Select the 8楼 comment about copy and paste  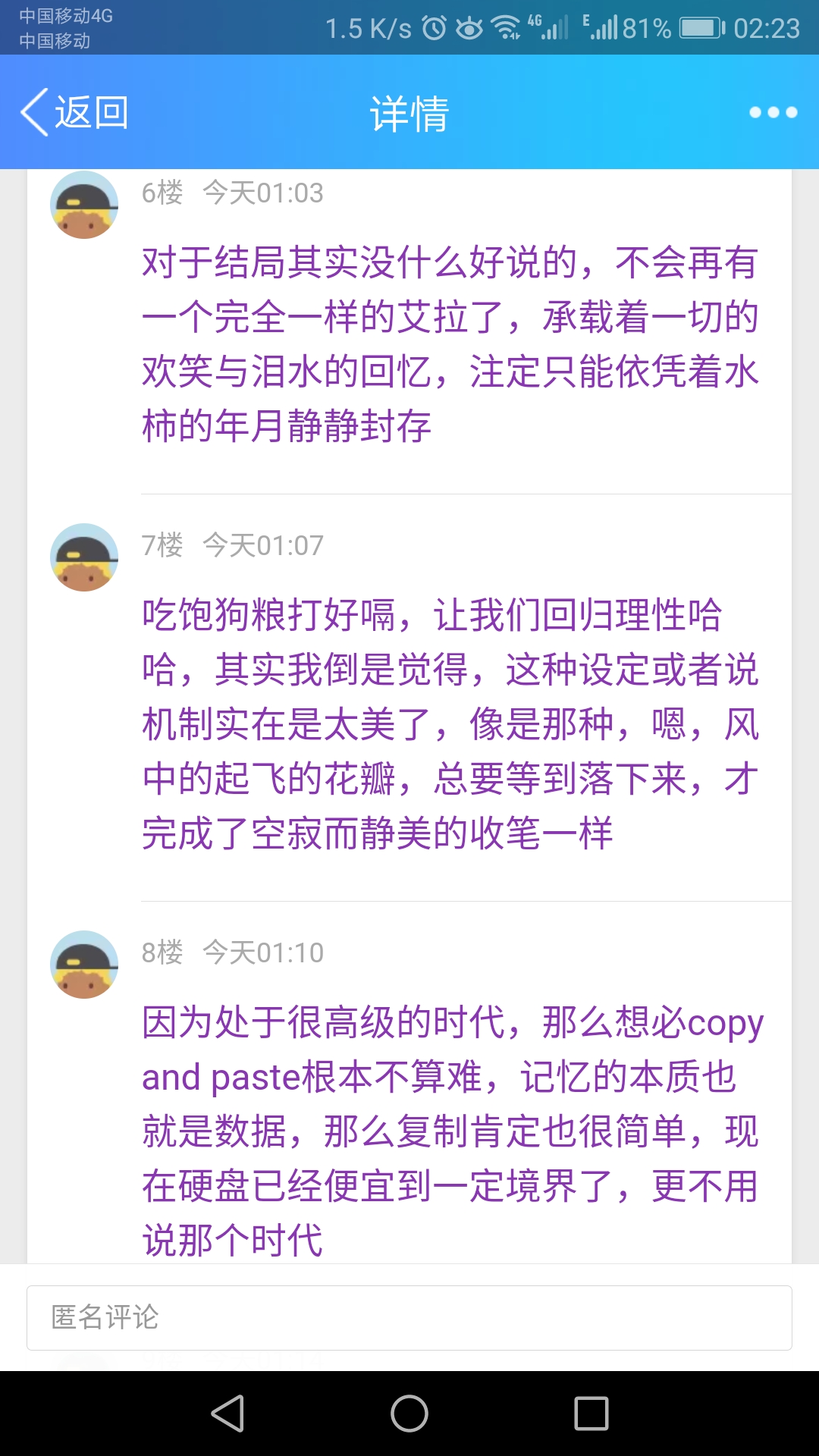tap(450, 1131)
